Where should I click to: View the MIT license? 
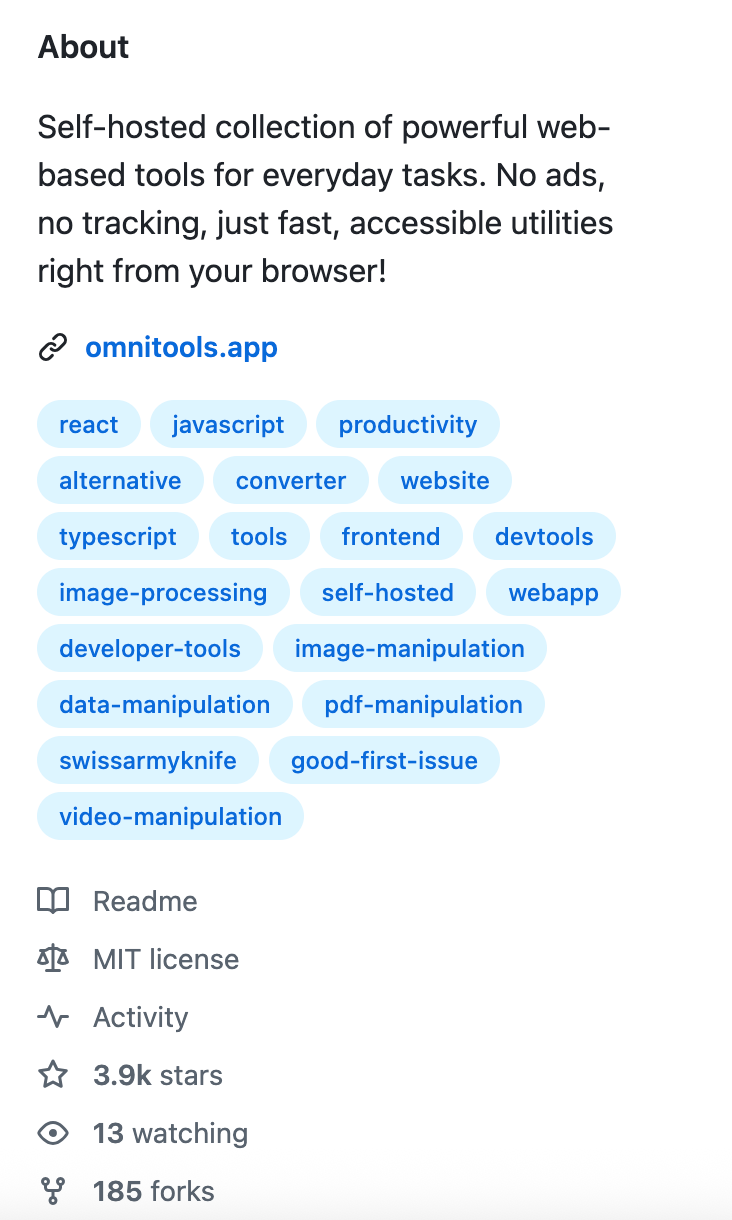[166, 959]
